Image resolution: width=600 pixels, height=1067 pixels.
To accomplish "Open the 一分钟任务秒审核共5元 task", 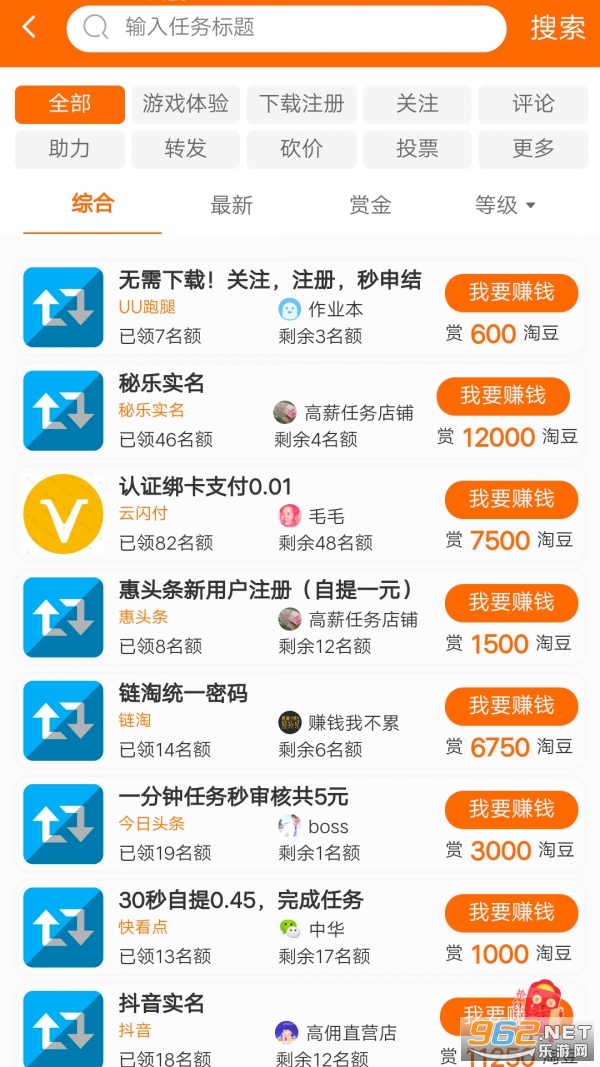I will pos(233,797).
